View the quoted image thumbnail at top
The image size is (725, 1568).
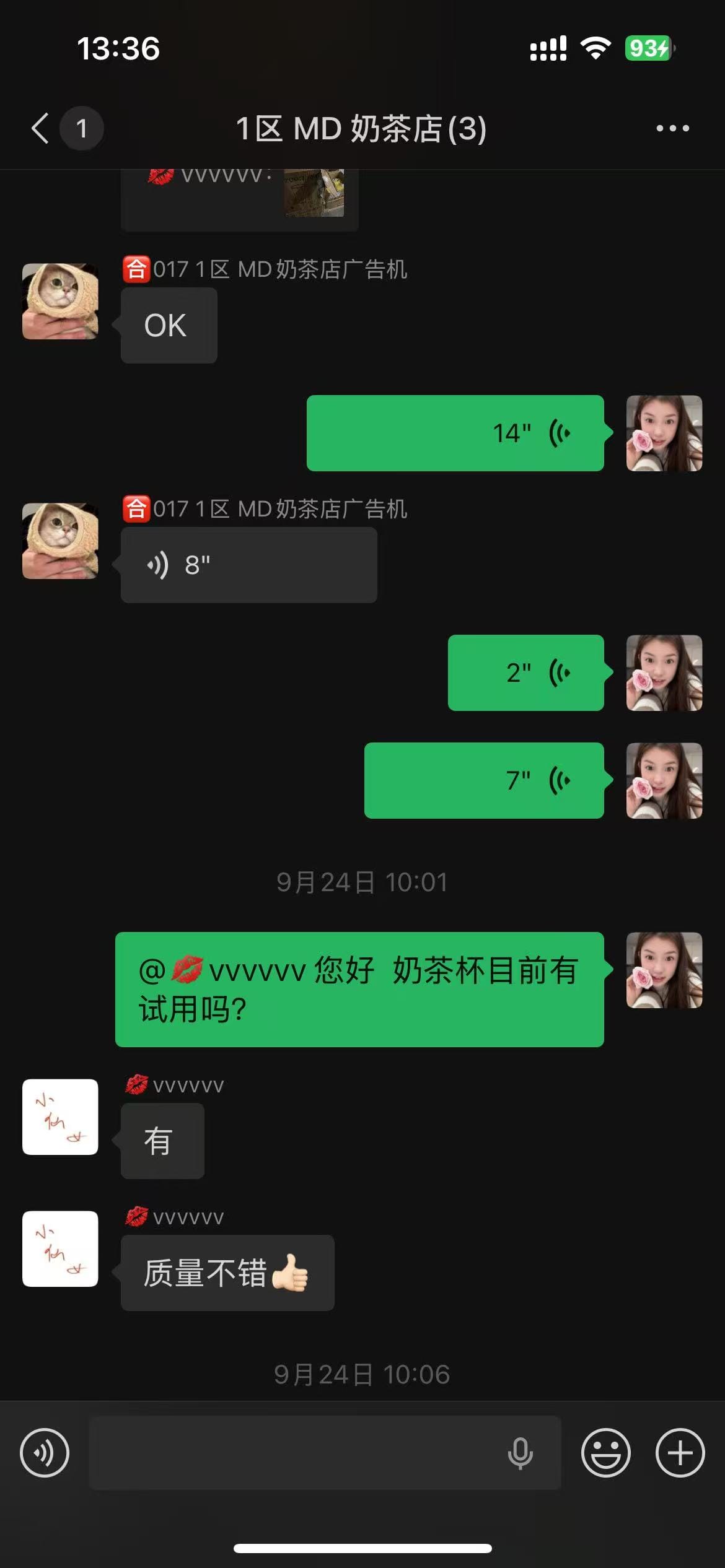pyautogui.click(x=314, y=192)
